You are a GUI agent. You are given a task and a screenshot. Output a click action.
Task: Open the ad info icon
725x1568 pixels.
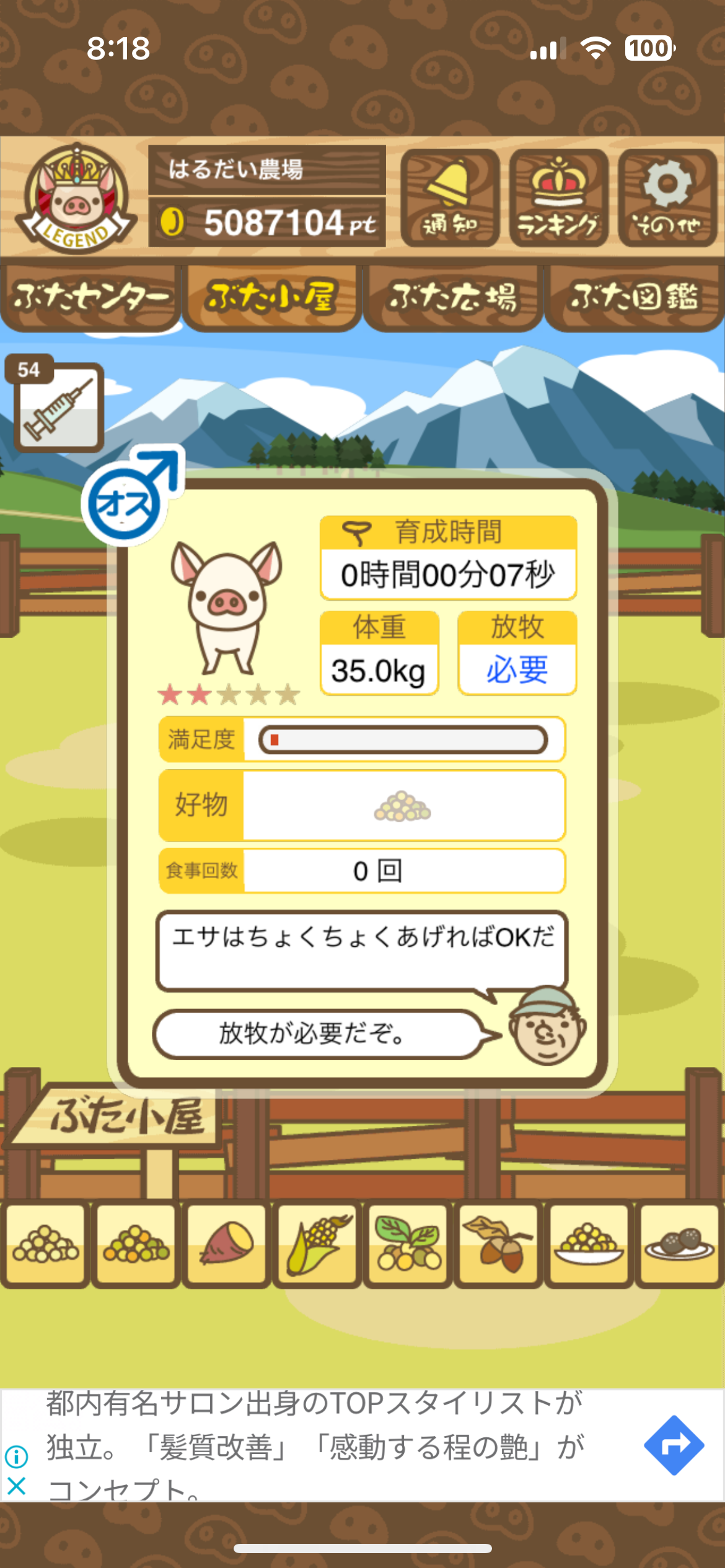[17, 1457]
